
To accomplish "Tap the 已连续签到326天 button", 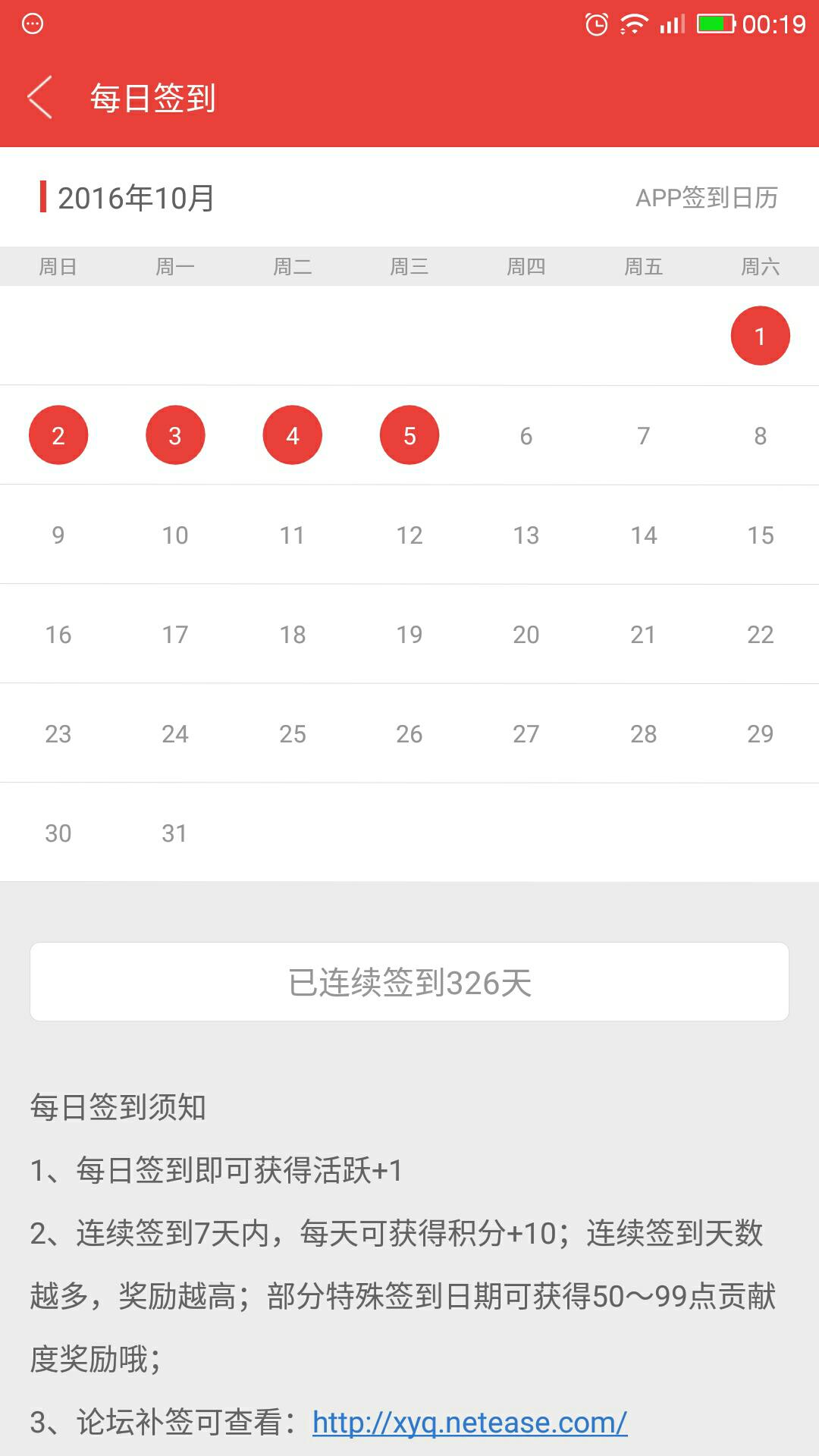I will (x=409, y=982).
